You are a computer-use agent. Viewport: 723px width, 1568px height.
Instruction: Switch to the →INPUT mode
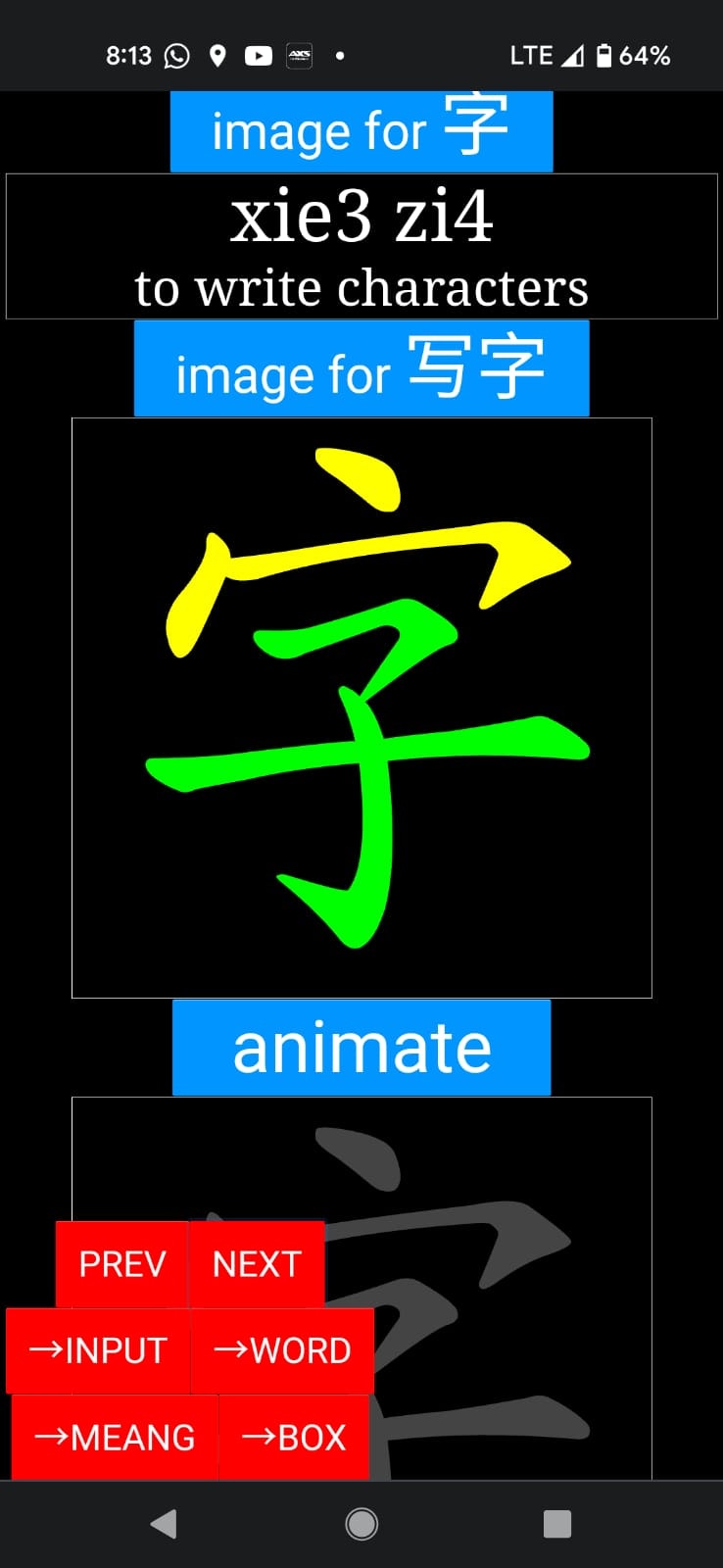[98, 1350]
